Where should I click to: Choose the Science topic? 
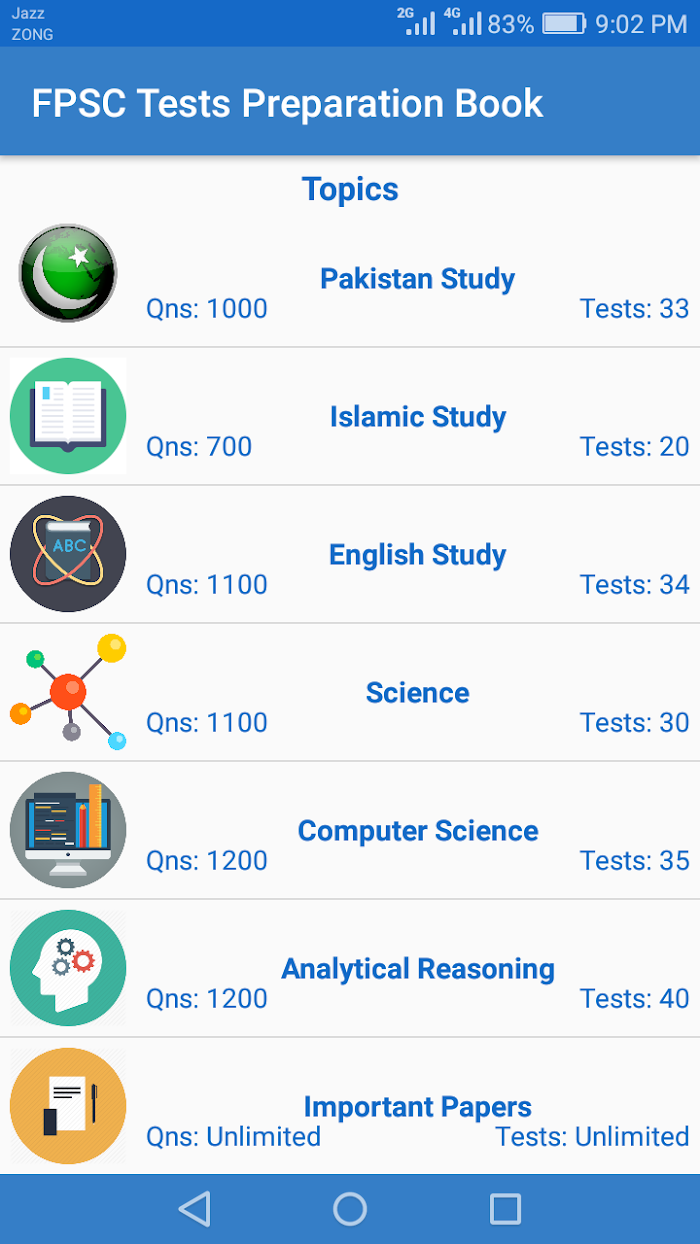tap(350, 693)
